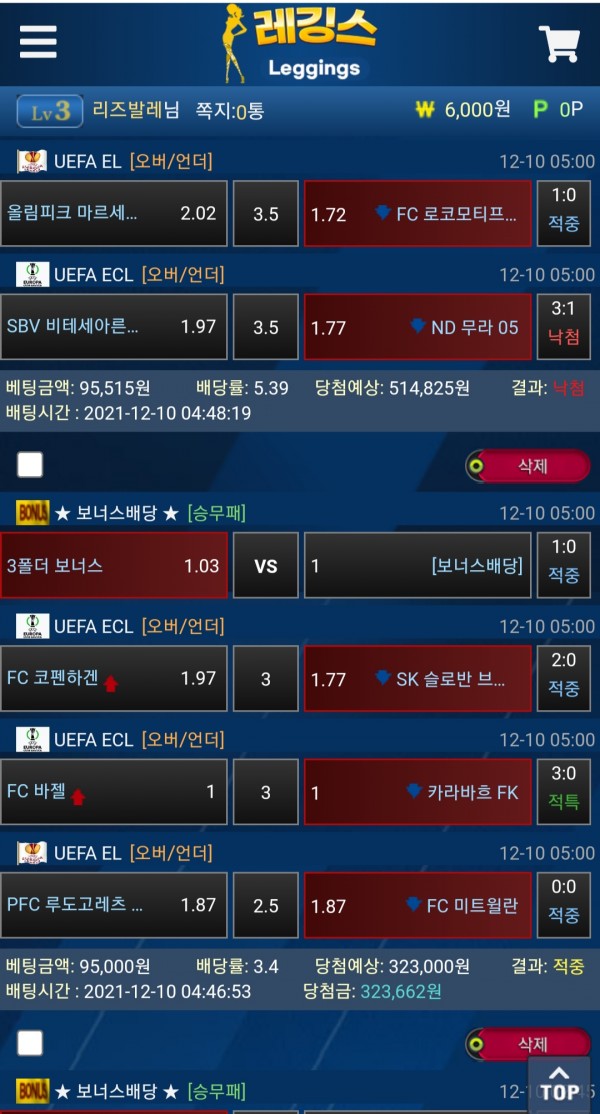Select checkbox below the 95,515원 bet slip
This screenshot has height=1114, width=600.
[30, 464]
